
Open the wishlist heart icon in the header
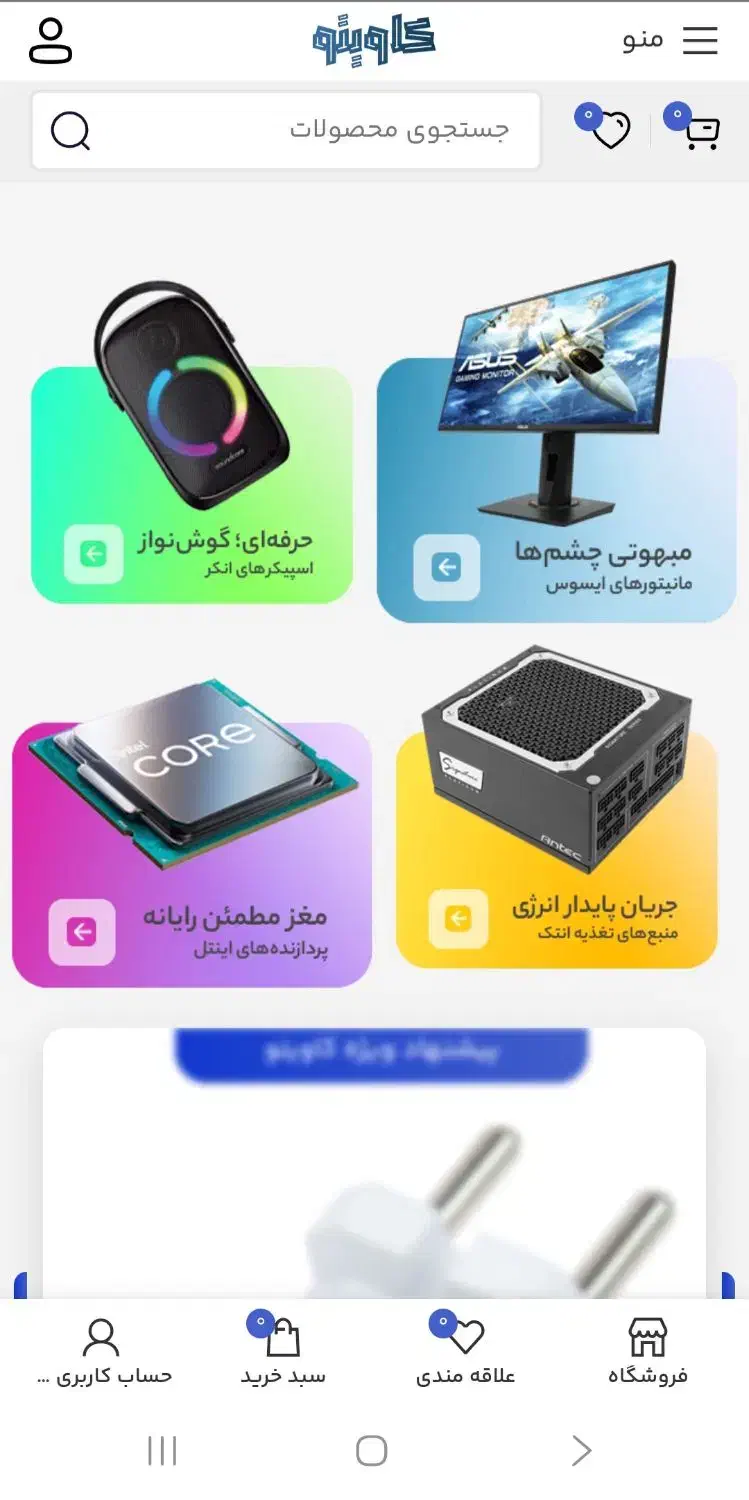[x=611, y=131]
